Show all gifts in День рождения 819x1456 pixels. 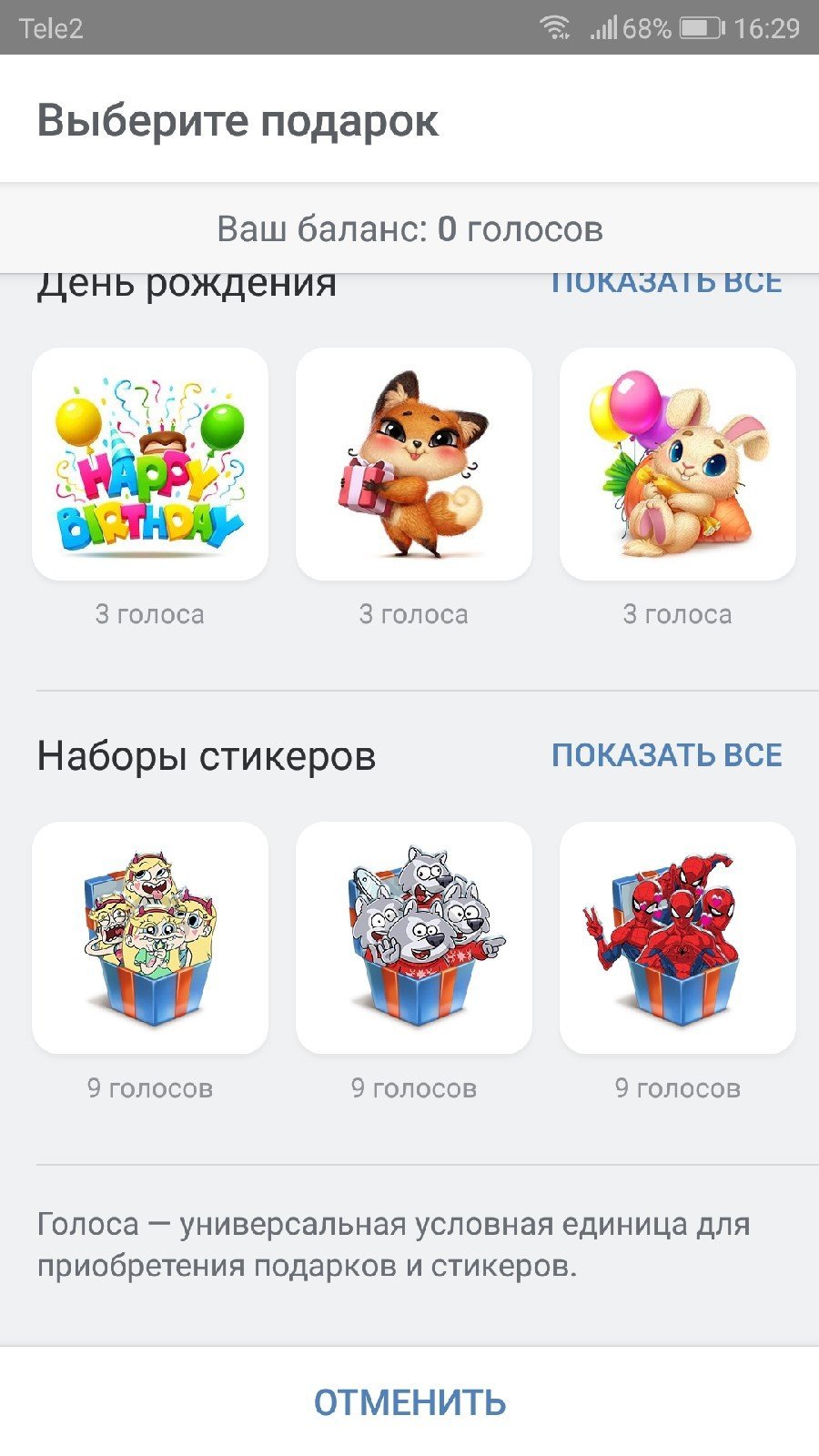tap(667, 286)
